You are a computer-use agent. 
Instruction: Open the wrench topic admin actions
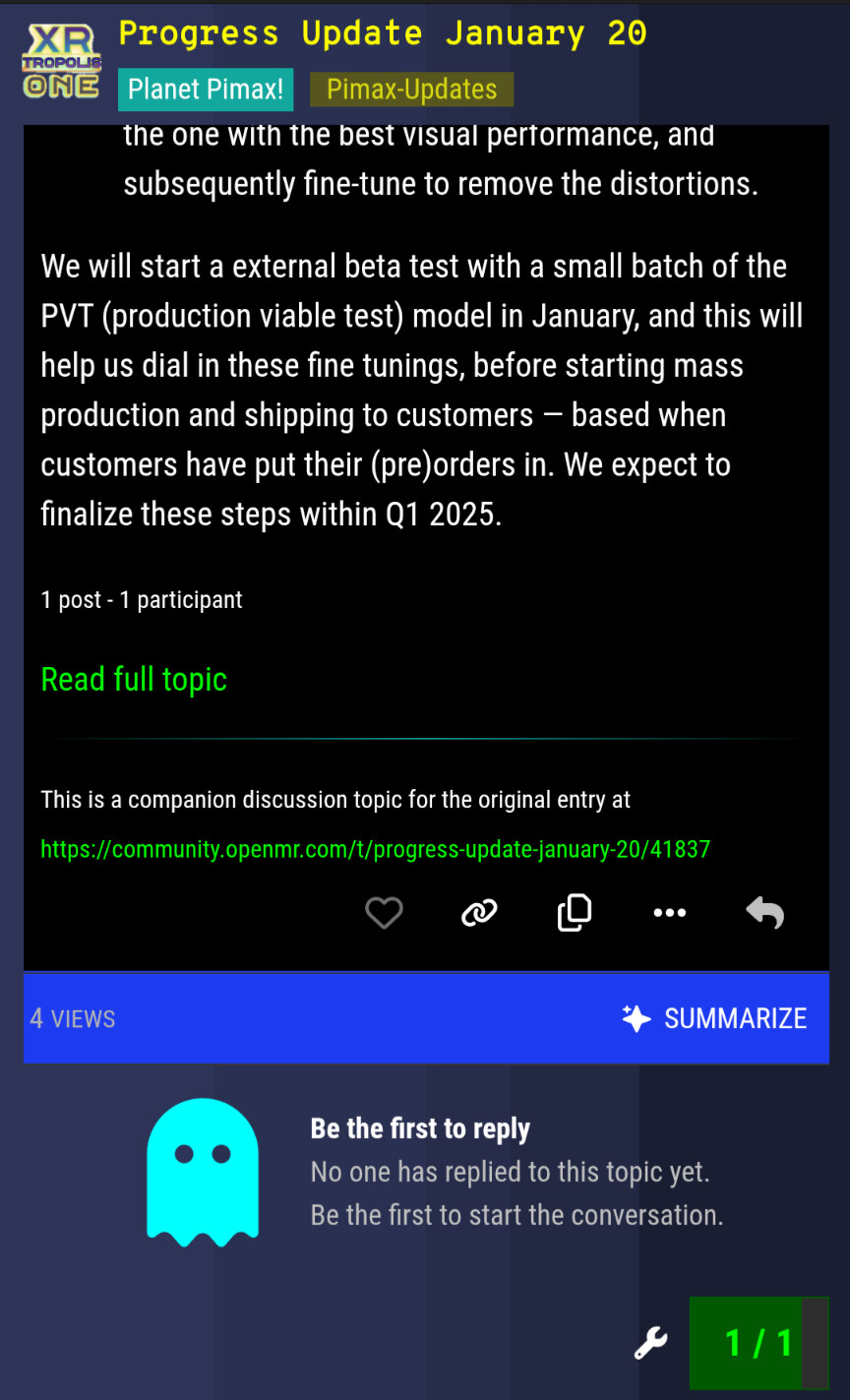(650, 1342)
